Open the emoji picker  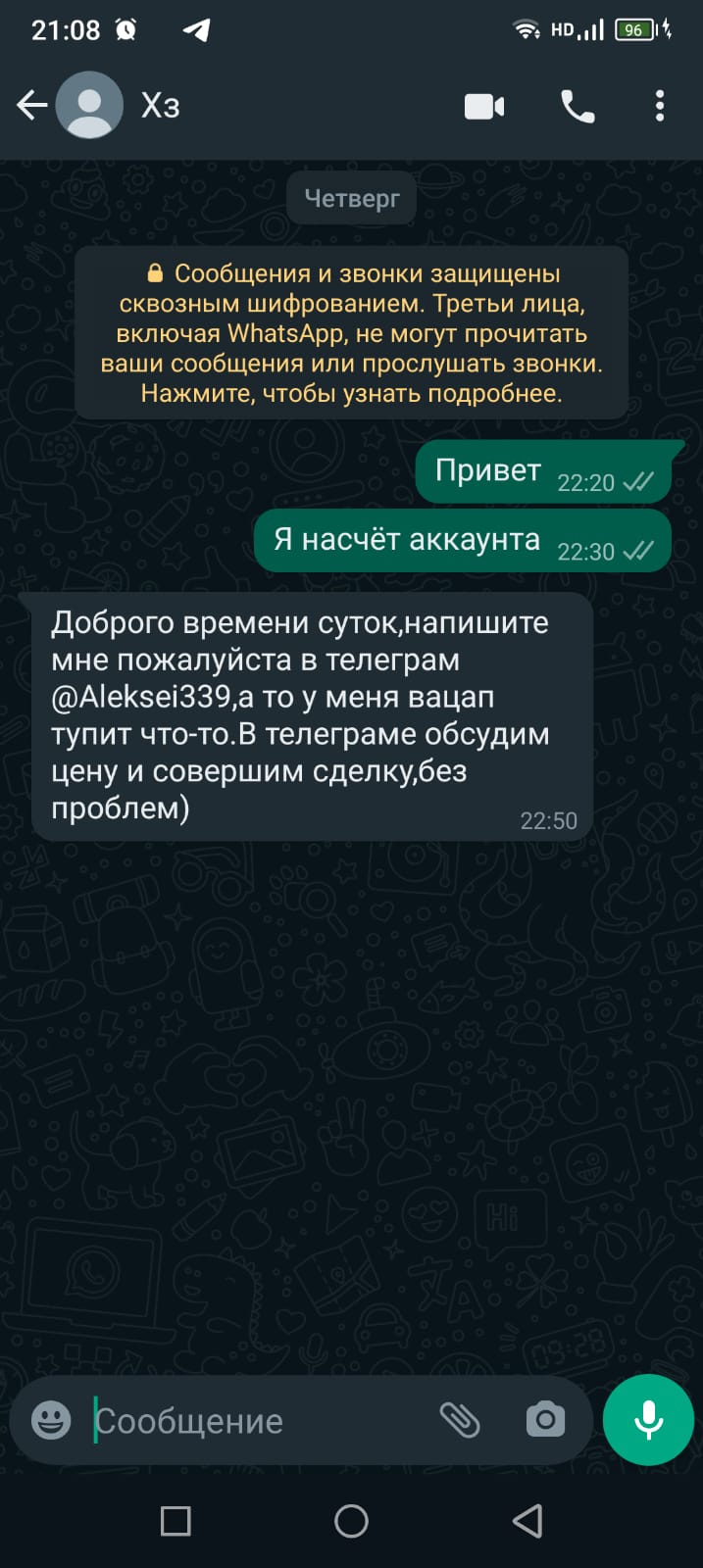[x=51, y=1419]
